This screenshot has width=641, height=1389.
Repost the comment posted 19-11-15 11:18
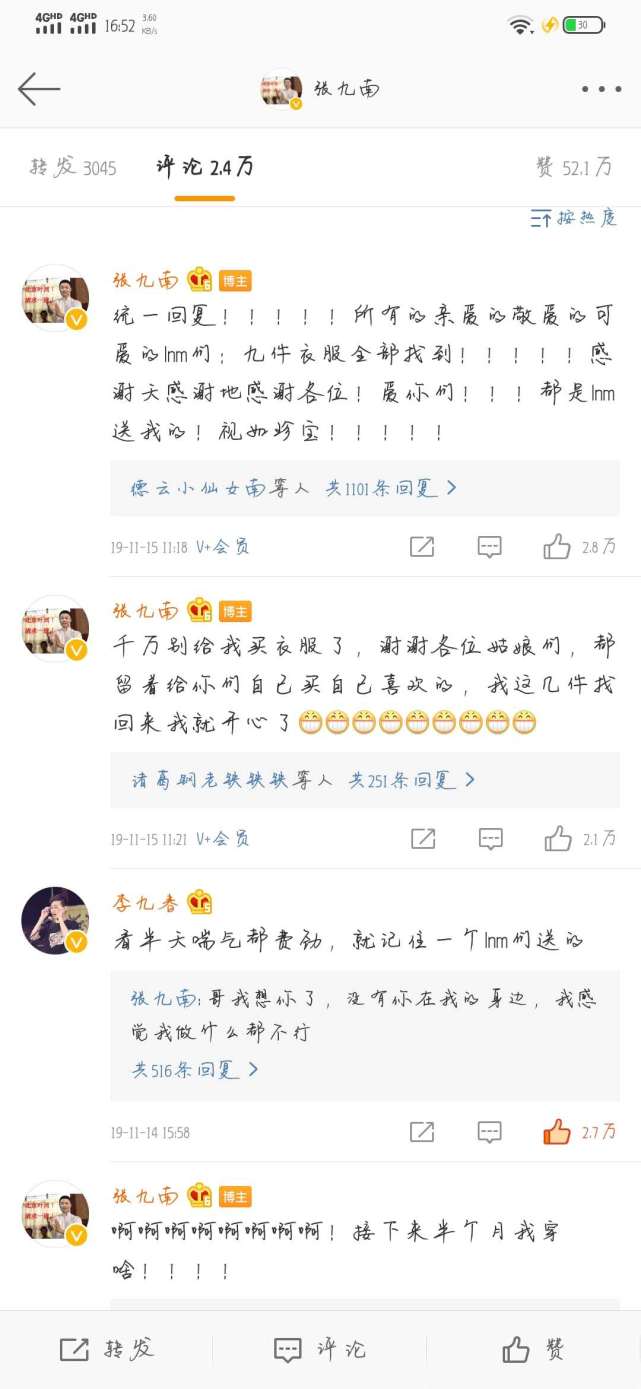[422, 546]
